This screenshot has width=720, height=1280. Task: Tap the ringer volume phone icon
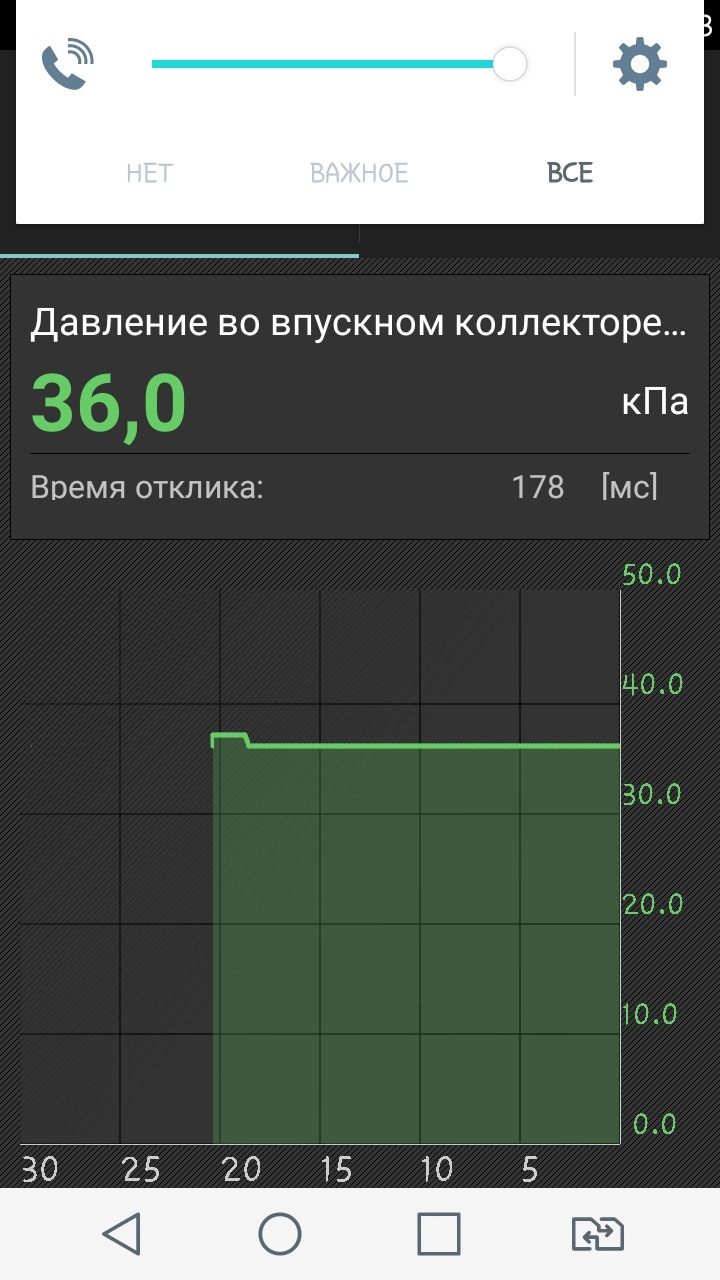[67, 65]
